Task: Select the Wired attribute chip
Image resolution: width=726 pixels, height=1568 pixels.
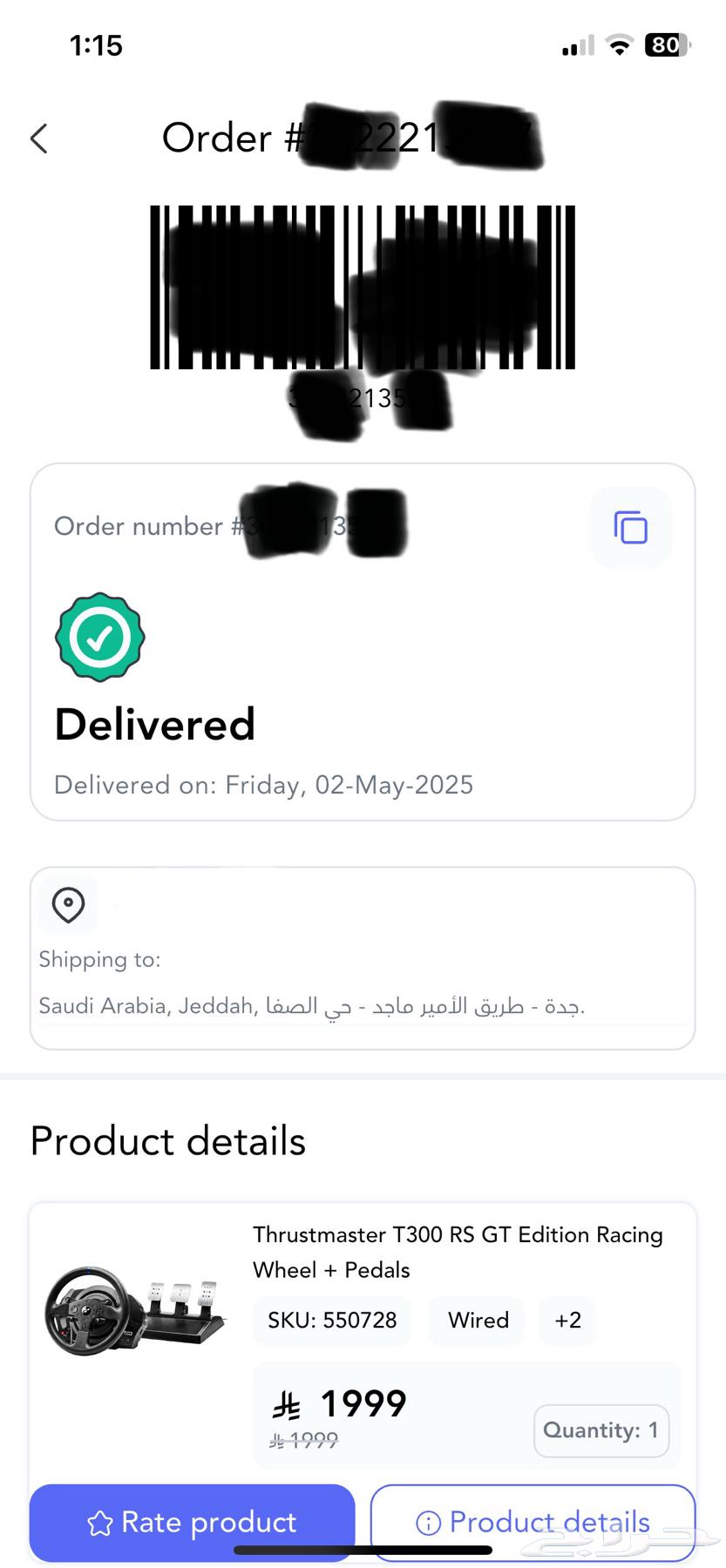Action: click(x=476, y=1321)
